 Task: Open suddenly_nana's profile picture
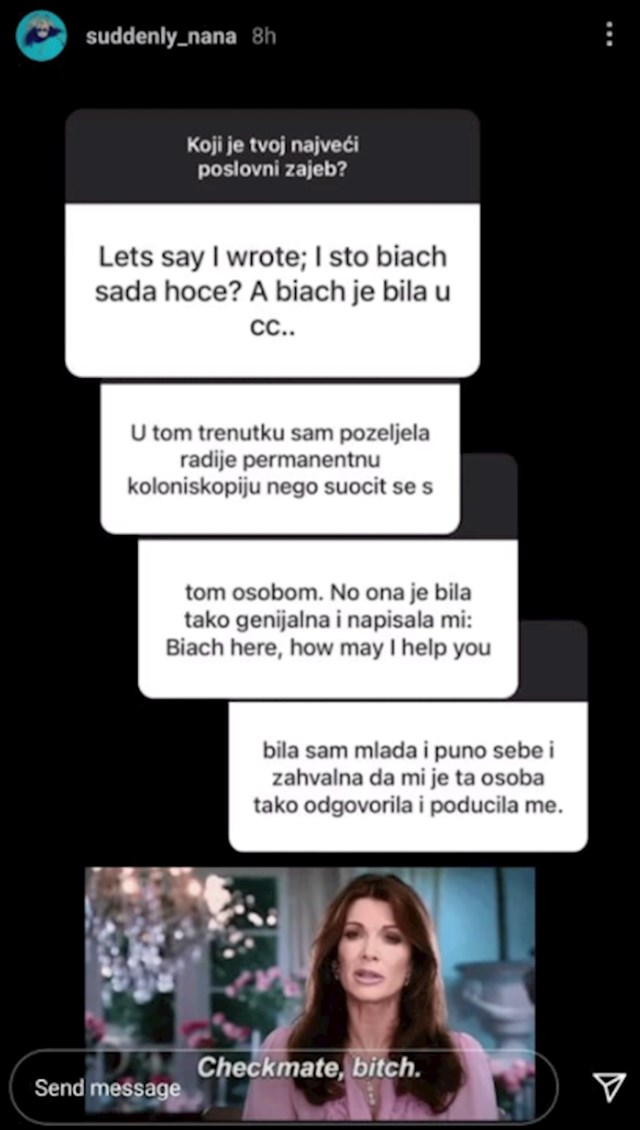tap(41, 37)
